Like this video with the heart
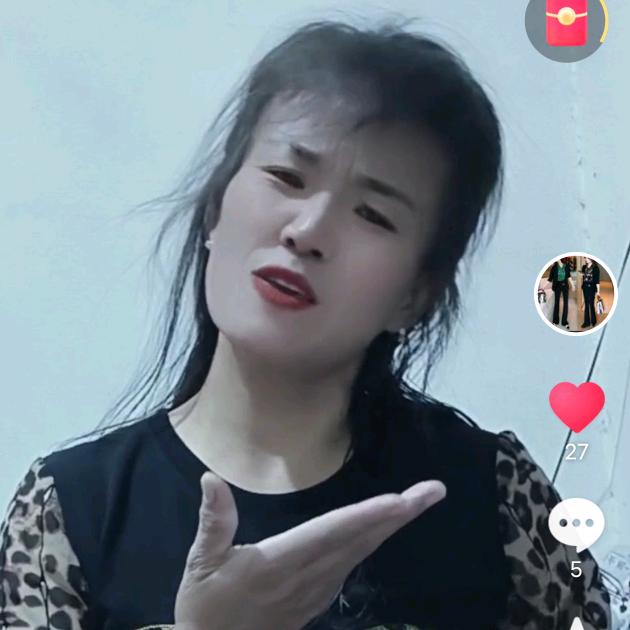This screenshot has width=630, height=630. tap(577, 406)
